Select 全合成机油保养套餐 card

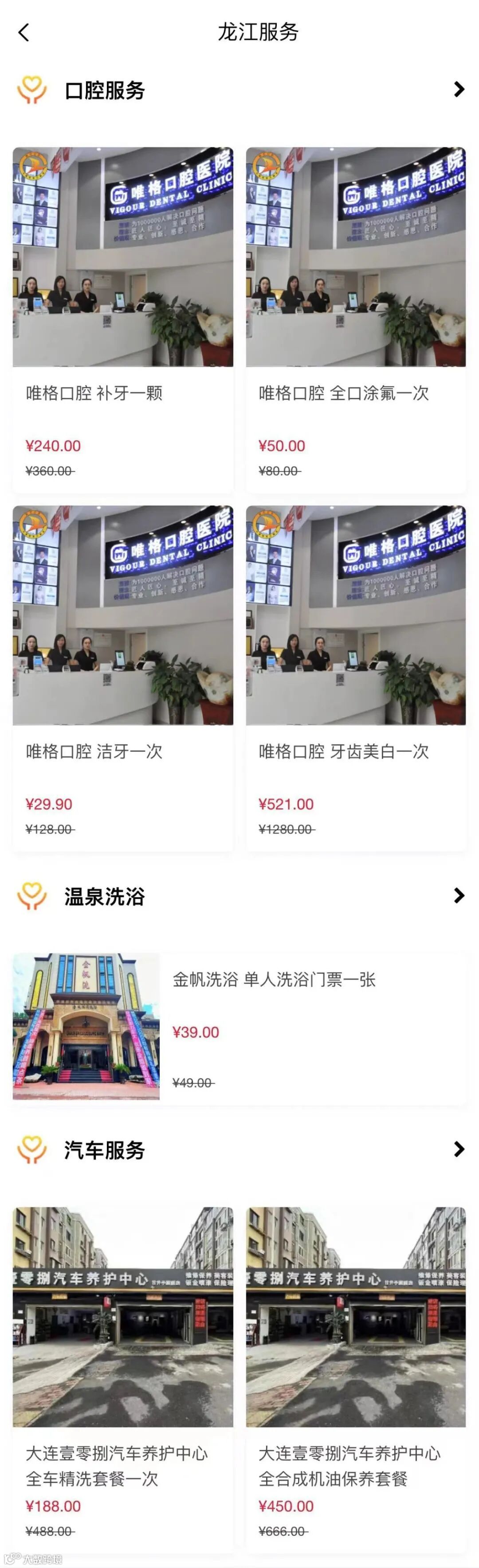click(356, 1376)
